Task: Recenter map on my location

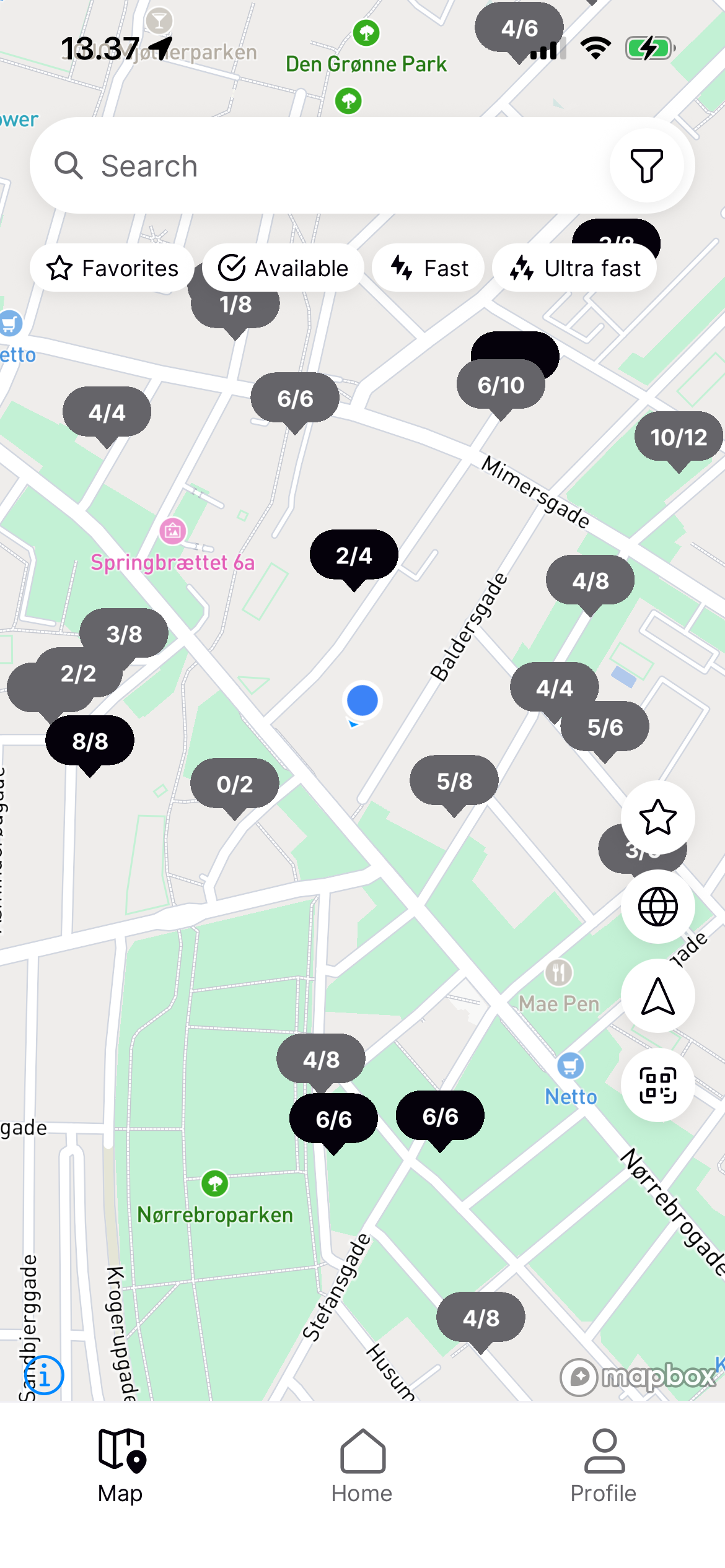Action: (x=657, y=996)
